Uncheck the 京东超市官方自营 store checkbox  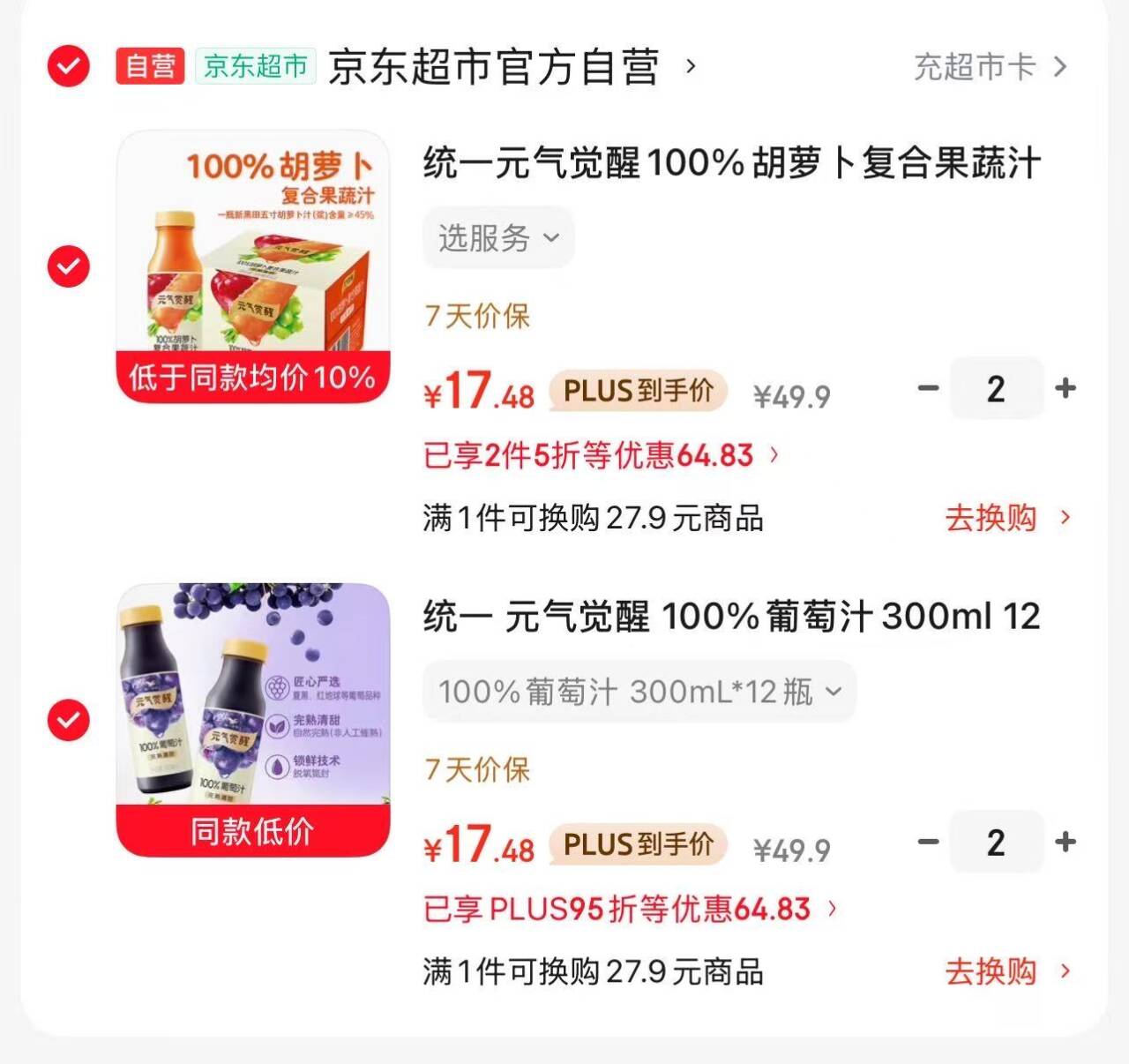point(69,66)
